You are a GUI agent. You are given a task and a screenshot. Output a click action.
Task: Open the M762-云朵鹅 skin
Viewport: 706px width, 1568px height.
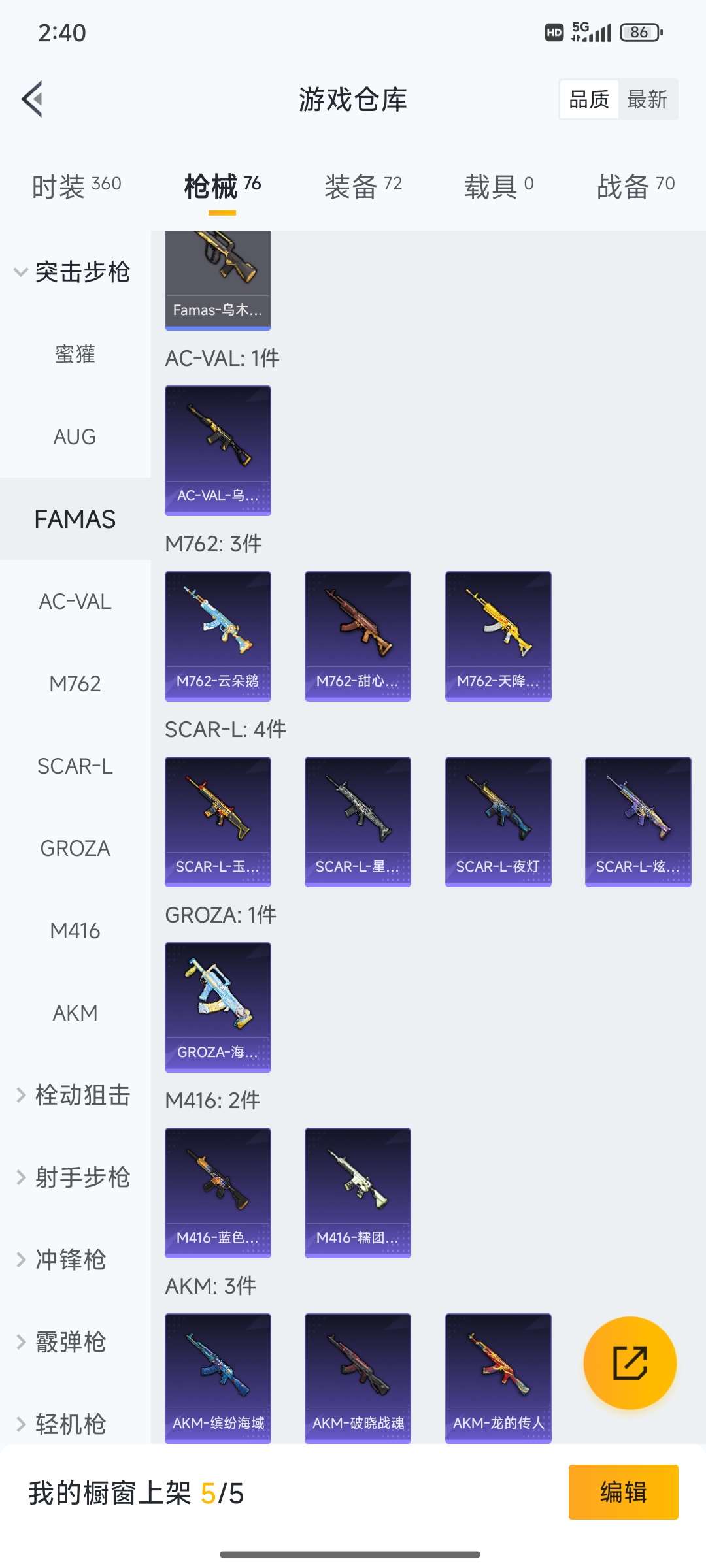coord(218,636)
